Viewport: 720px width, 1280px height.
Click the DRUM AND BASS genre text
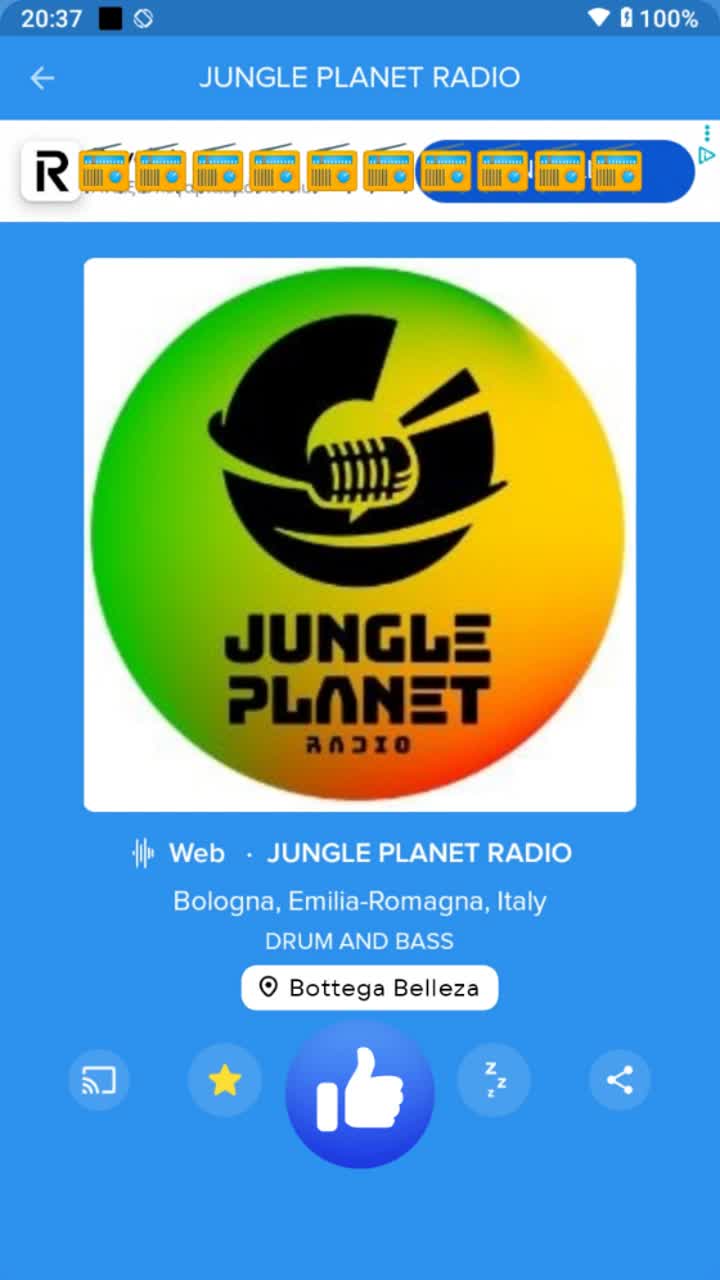coord(360,940)
